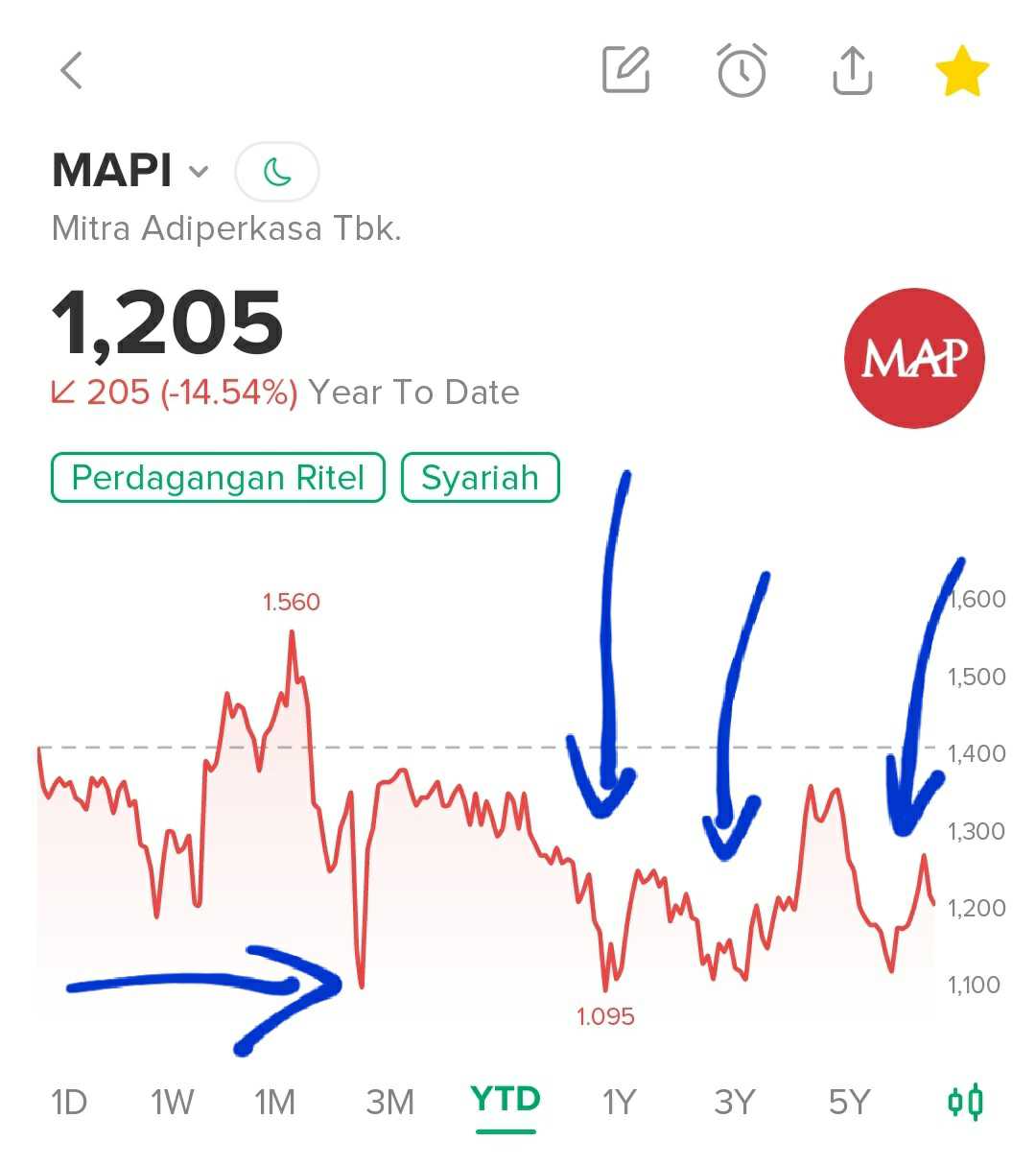Click the Perdagangan Ritel tag
Image resolution: width=1036 pixels, height=1165 pixels.
[x=217, y=477]
